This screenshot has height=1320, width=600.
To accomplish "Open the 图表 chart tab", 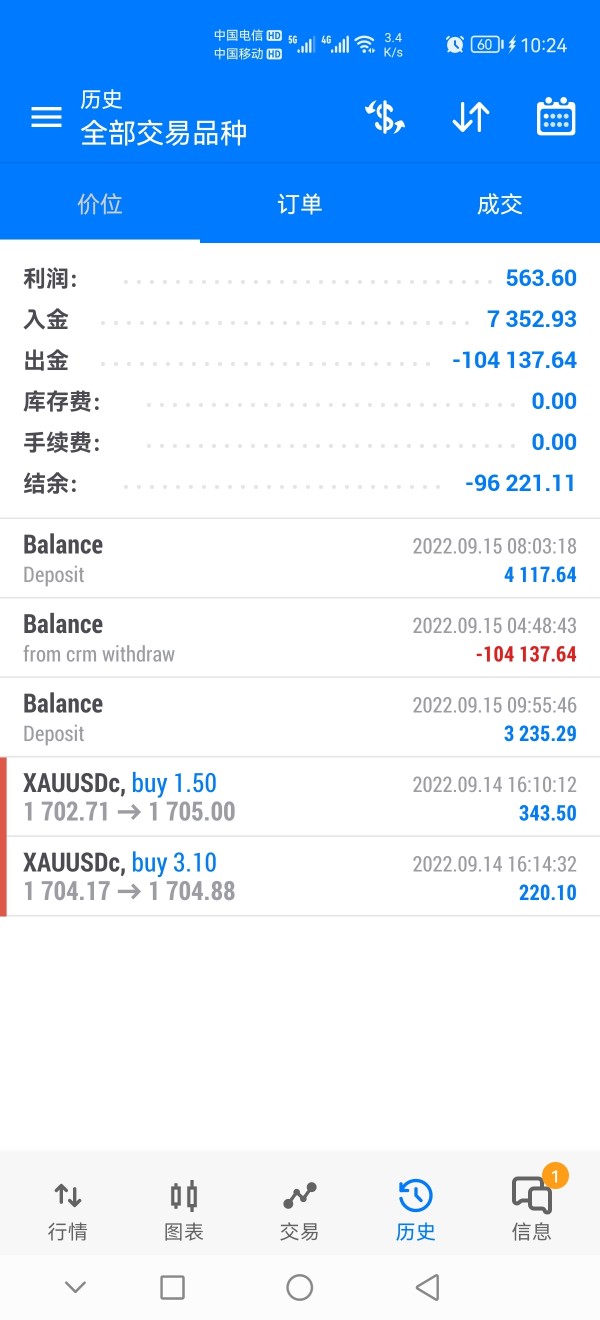I will coord(184,1208).
